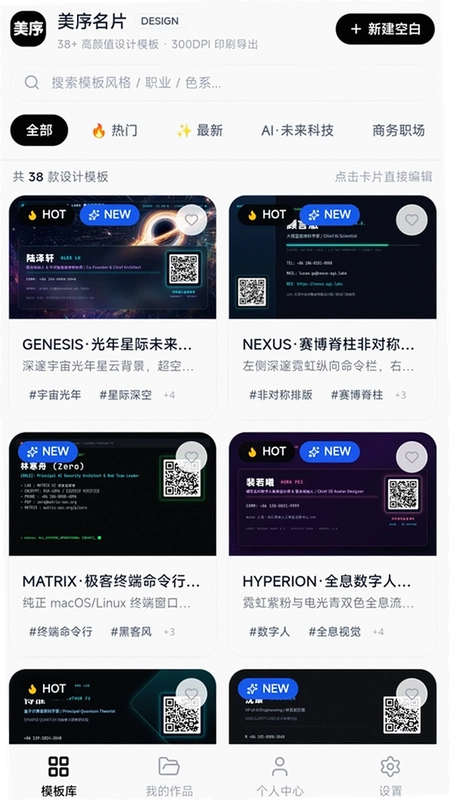This screenshot has width=450, height=800.
Task: Open the GENESIS·光年星际 template card
Action: (113, 307)
